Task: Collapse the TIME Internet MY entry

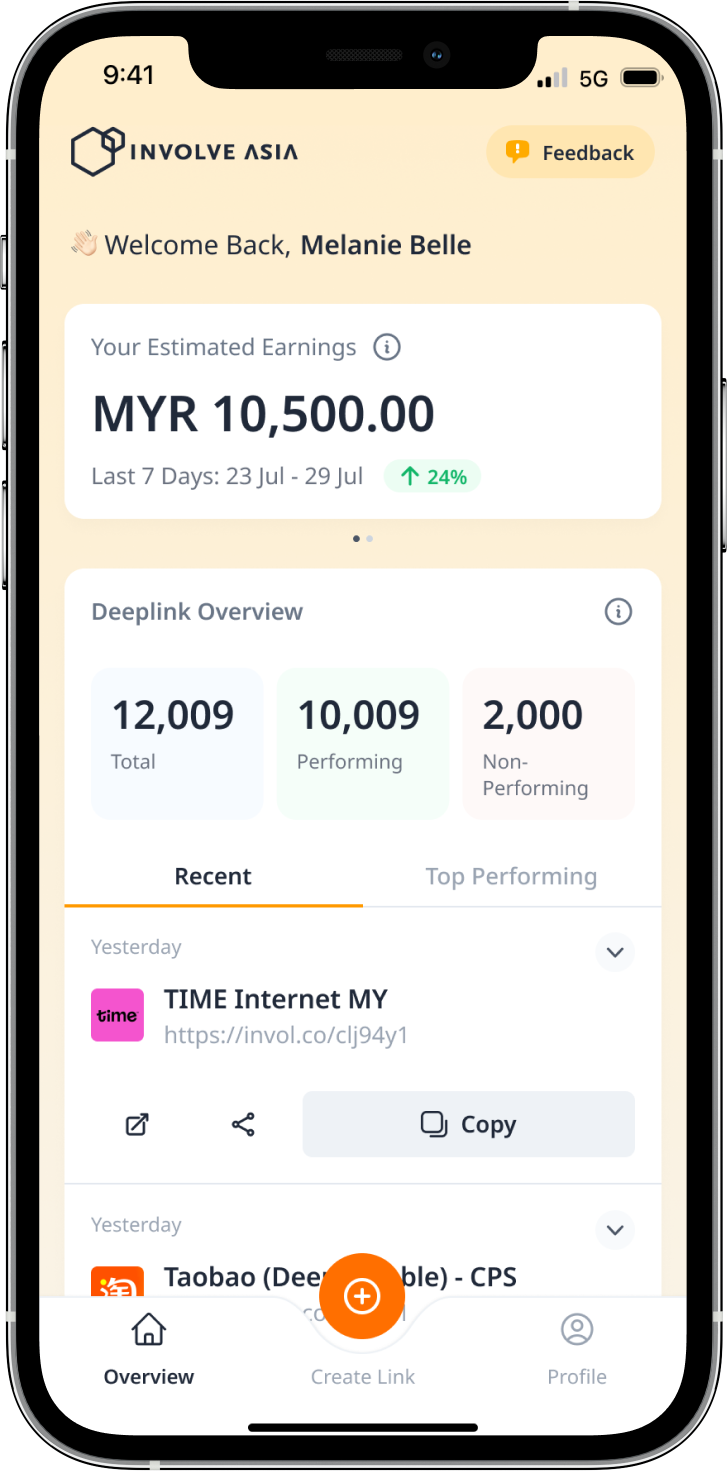Action: point(615,952)
